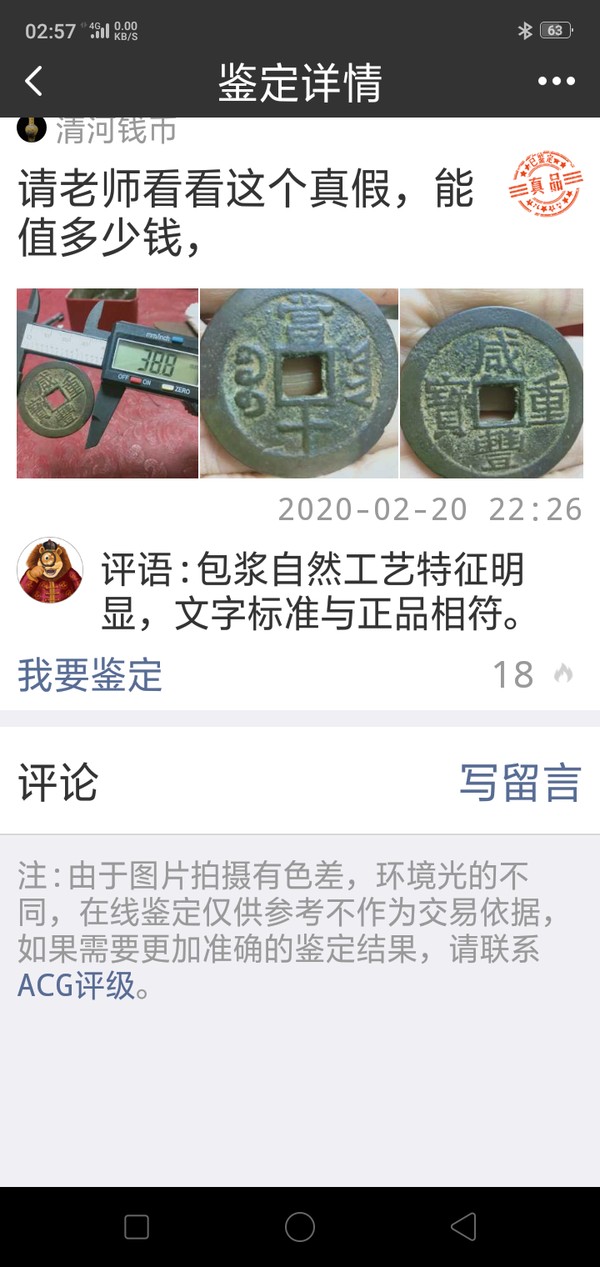Viewport: 600px width, 1267px height.
Task: Open the caliper measurement photo
Action: 107,383
